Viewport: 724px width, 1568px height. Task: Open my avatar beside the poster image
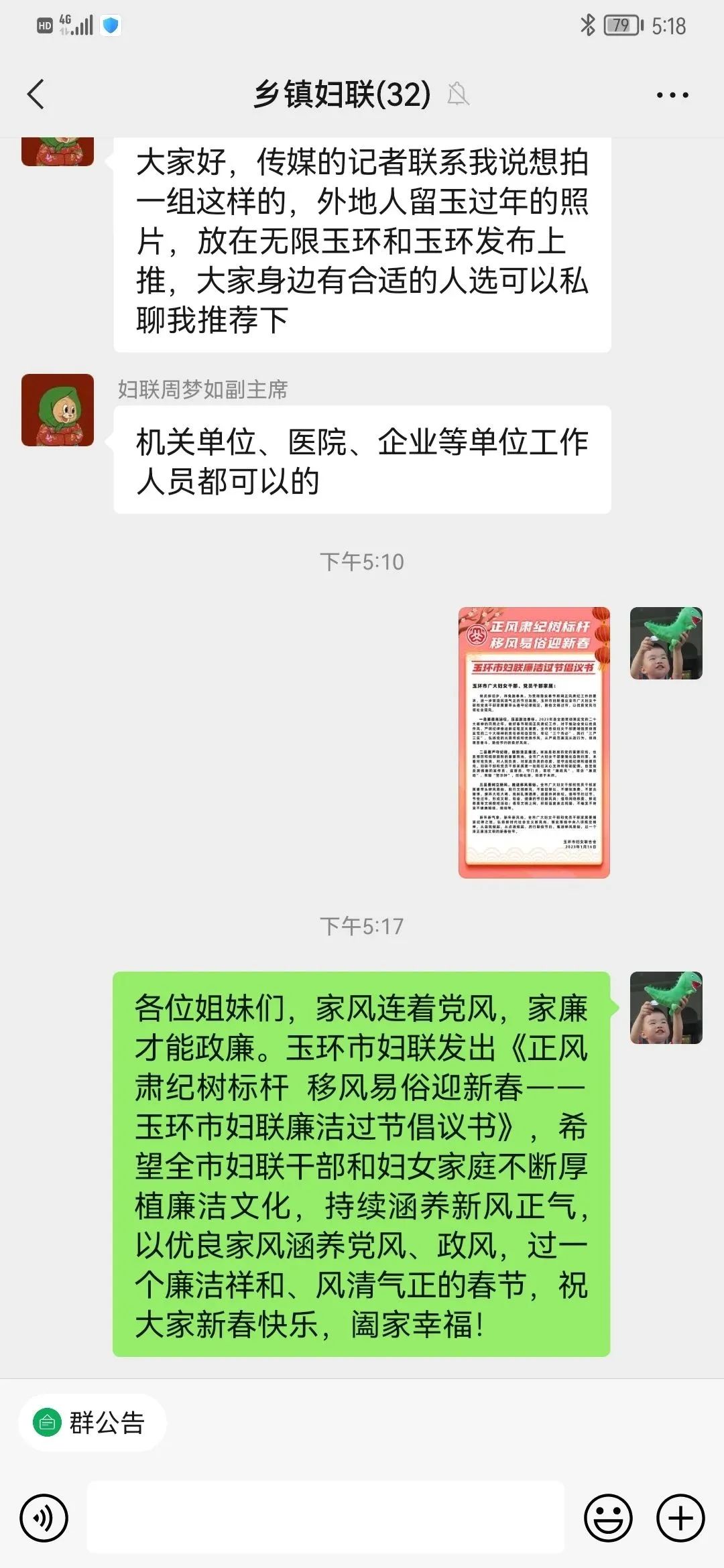[x=666, y=643]
